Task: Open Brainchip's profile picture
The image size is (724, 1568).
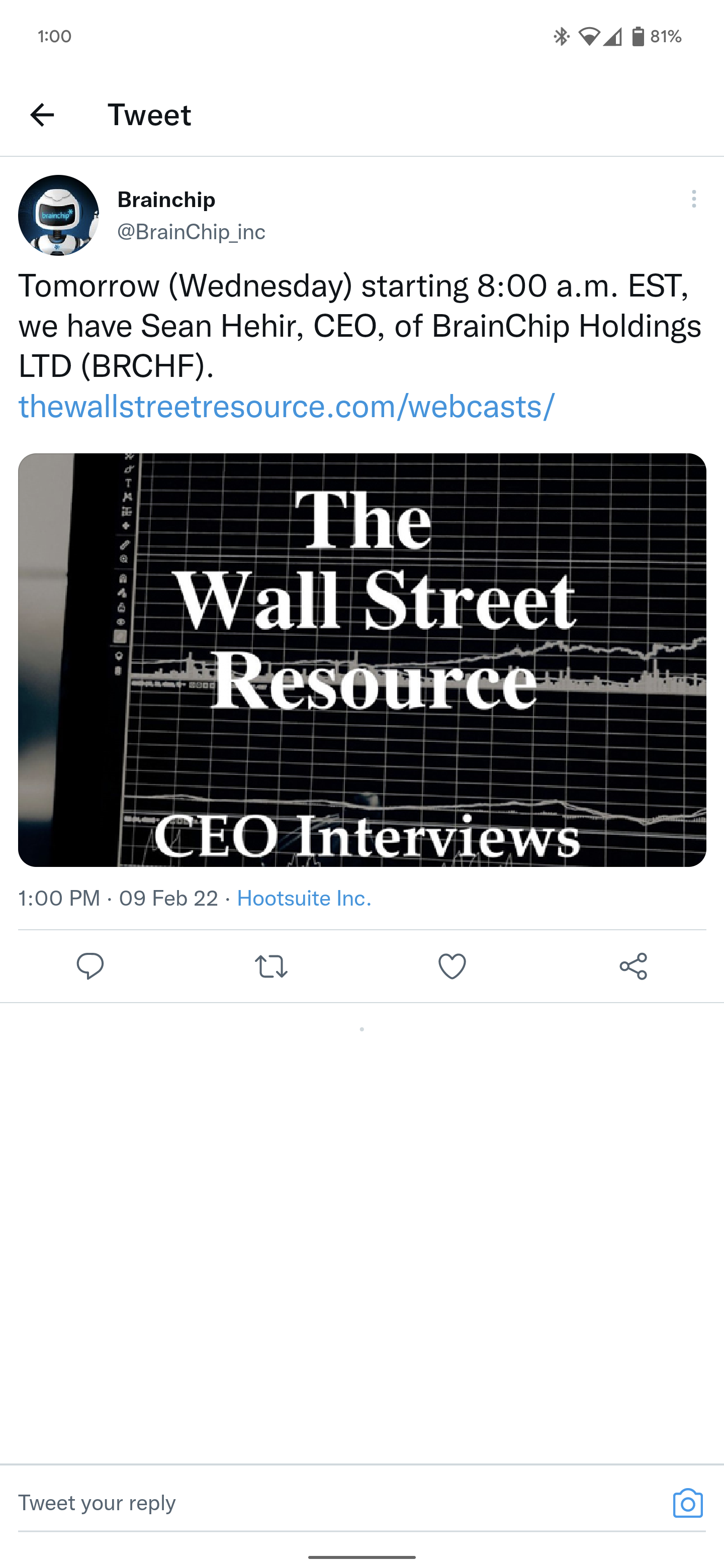Action: (x=58, y=215)
